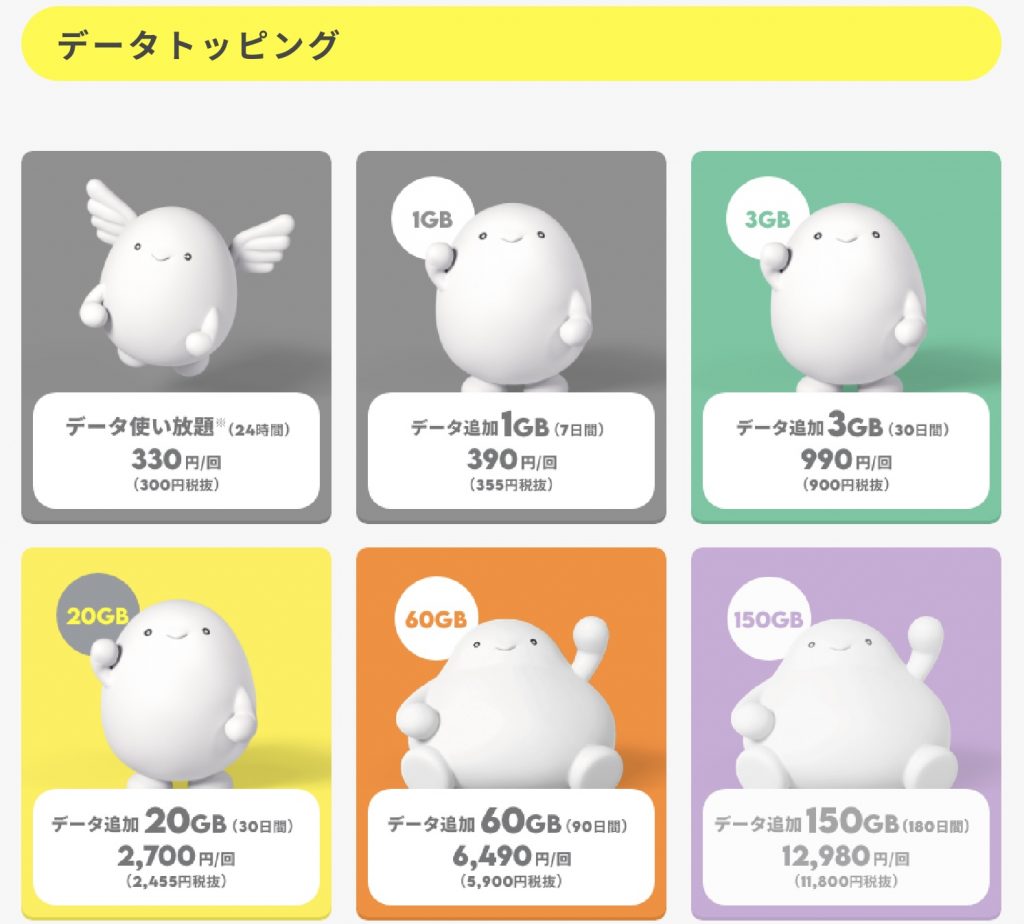Choose the 3GB 30-day data topping
1024x924 pixels.
point(846,337)
